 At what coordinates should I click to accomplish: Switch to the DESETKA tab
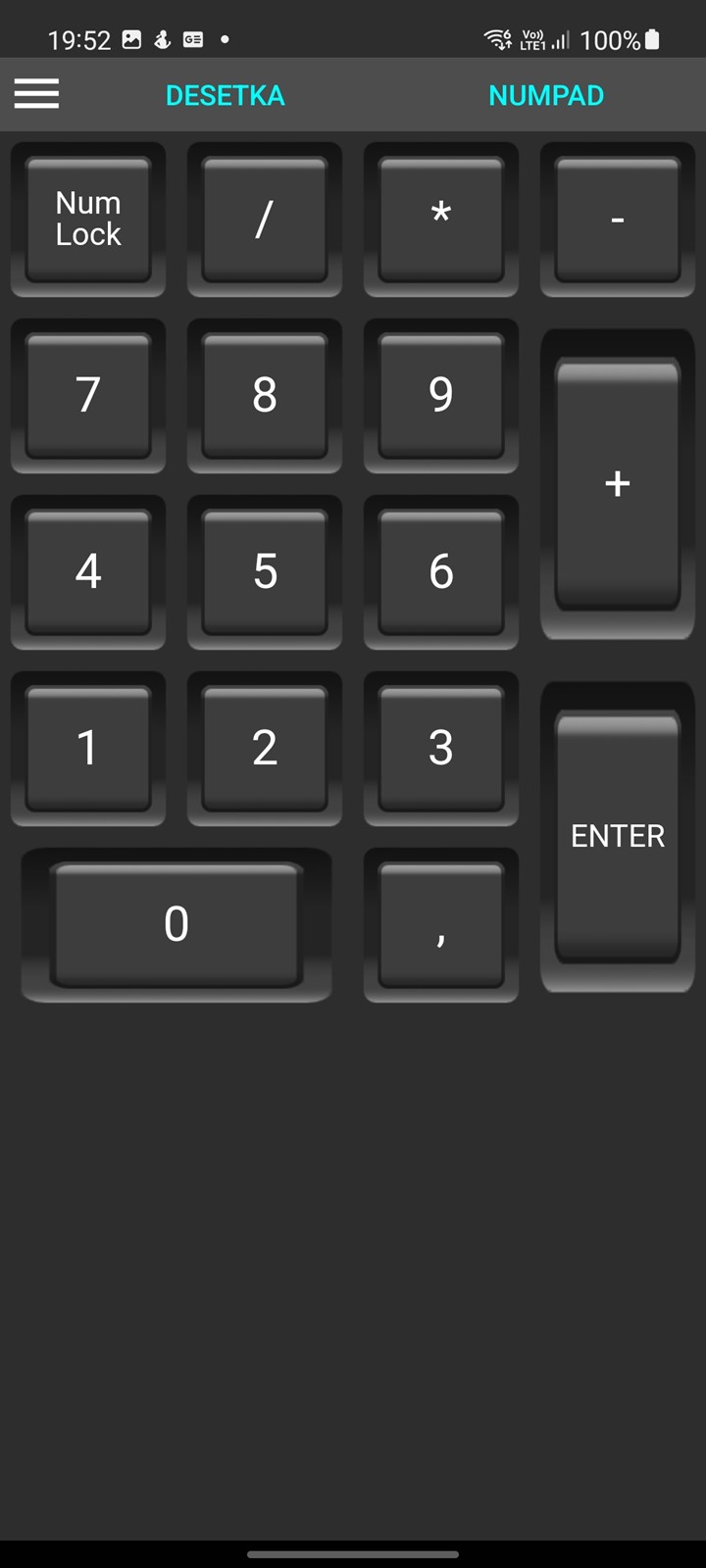[x=226, y=95]
